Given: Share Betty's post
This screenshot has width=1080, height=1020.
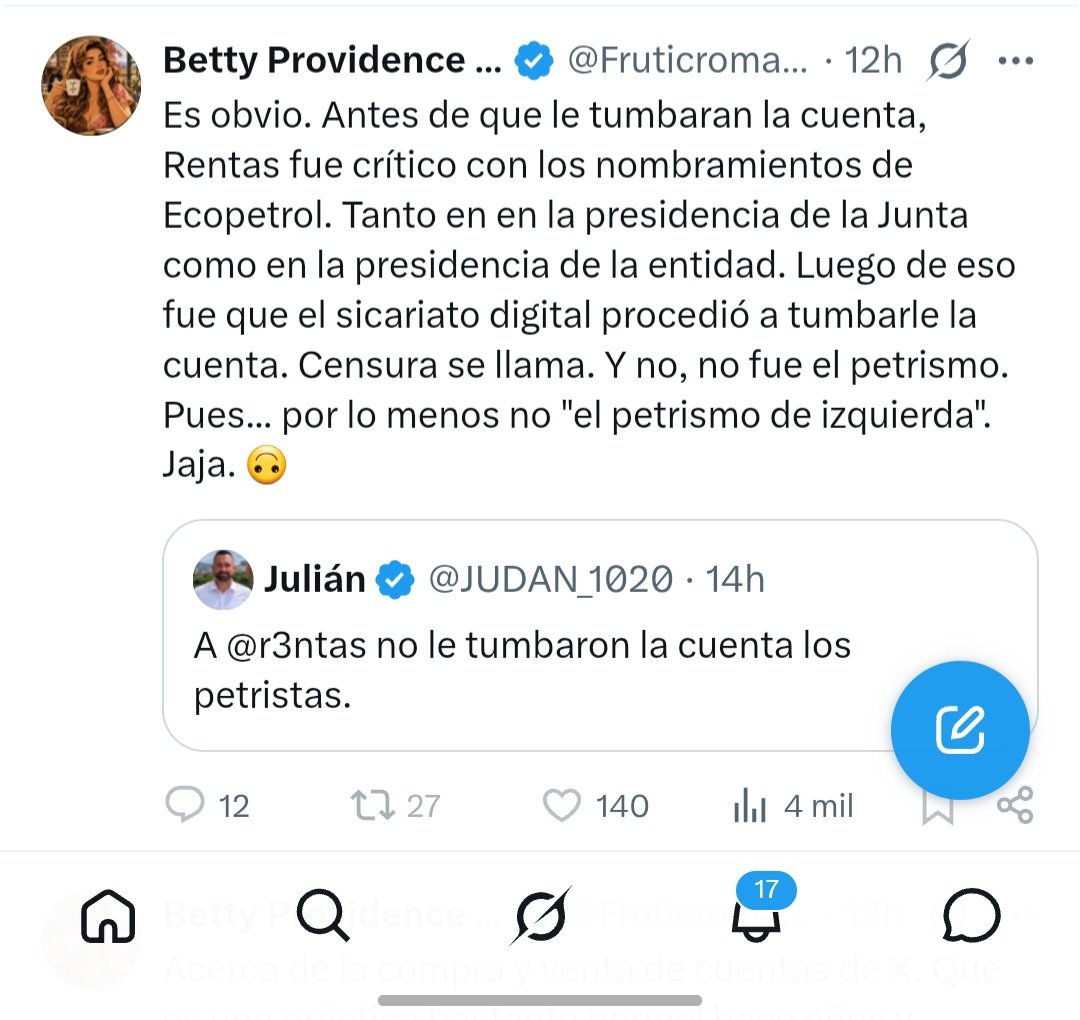Looking at the screenshot, I should click(x=1015, y=804).
